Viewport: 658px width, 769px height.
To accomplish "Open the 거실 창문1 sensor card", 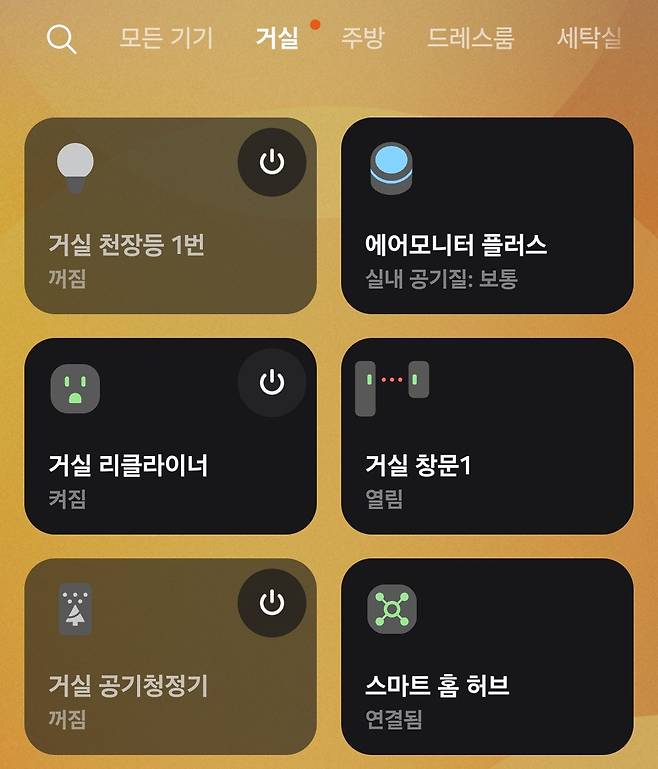I will click(x=487, y=436).
